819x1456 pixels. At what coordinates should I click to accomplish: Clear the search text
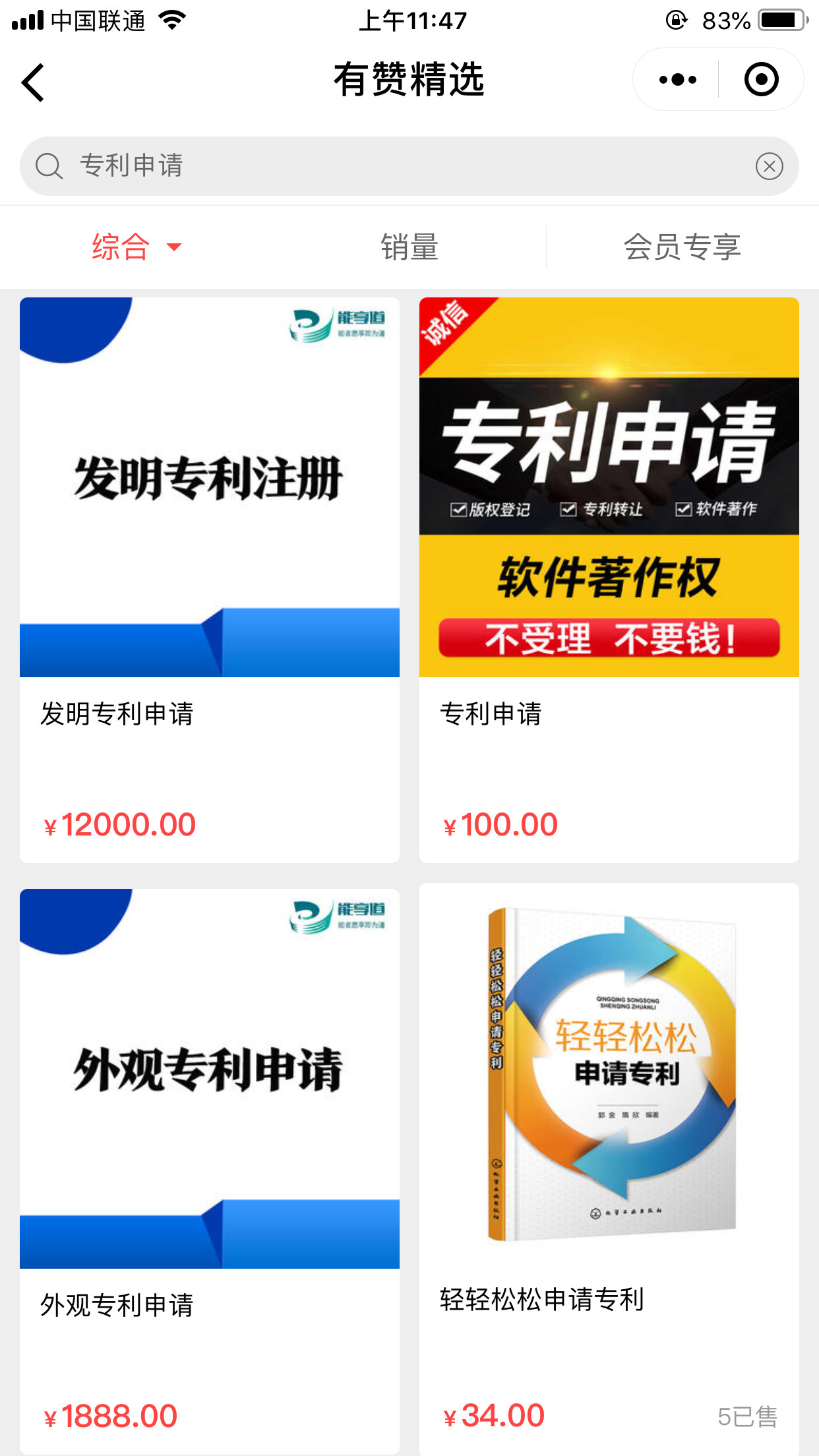[x=769, y=166]
